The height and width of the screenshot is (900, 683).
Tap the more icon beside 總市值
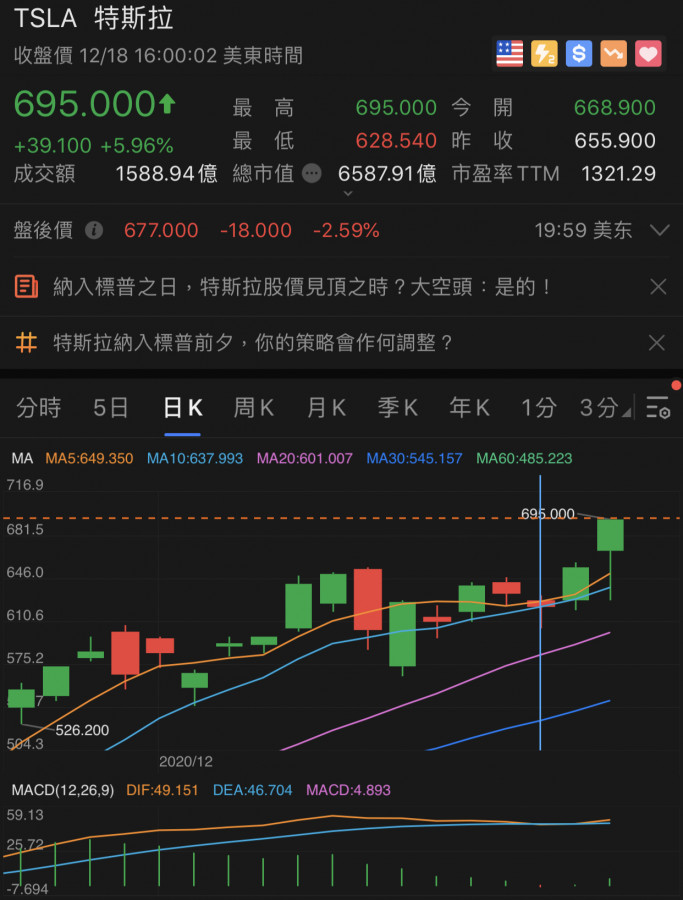point(312,174)
